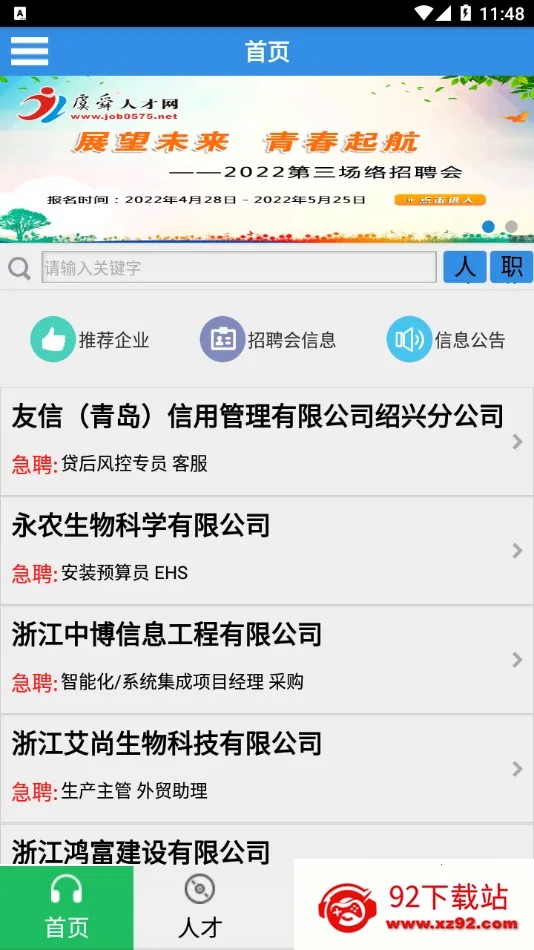Switch to the 人才 tab
This screenshot has height=950, width=534.
pos(200,908)
